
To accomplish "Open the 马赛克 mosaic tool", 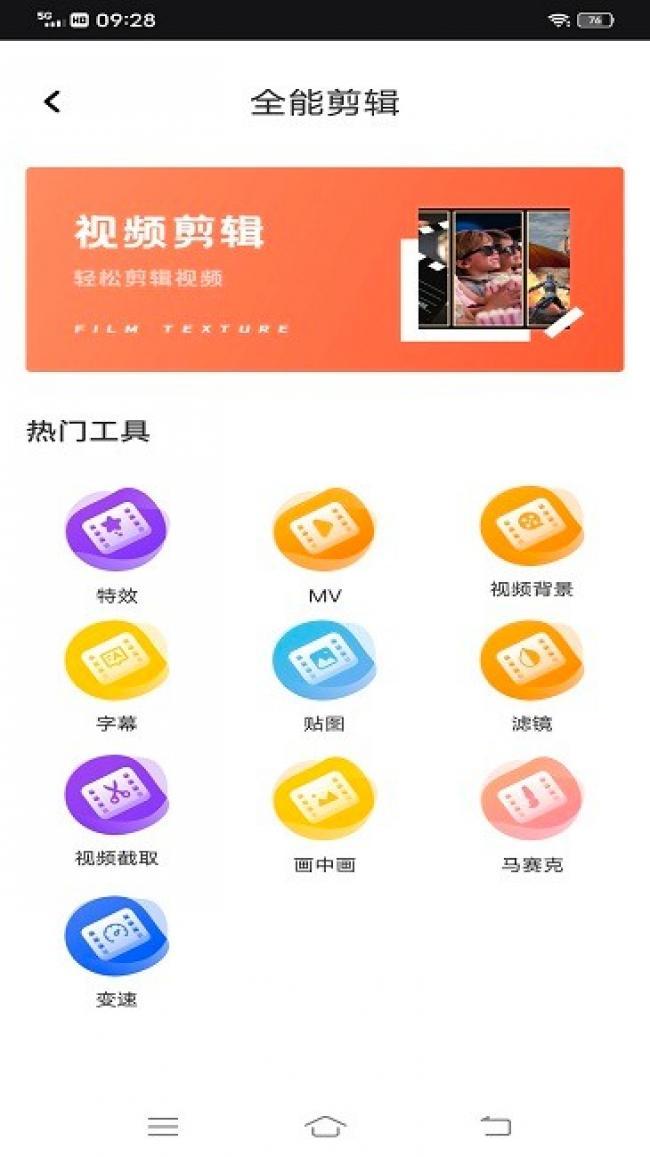I will (x=531, y=798).
